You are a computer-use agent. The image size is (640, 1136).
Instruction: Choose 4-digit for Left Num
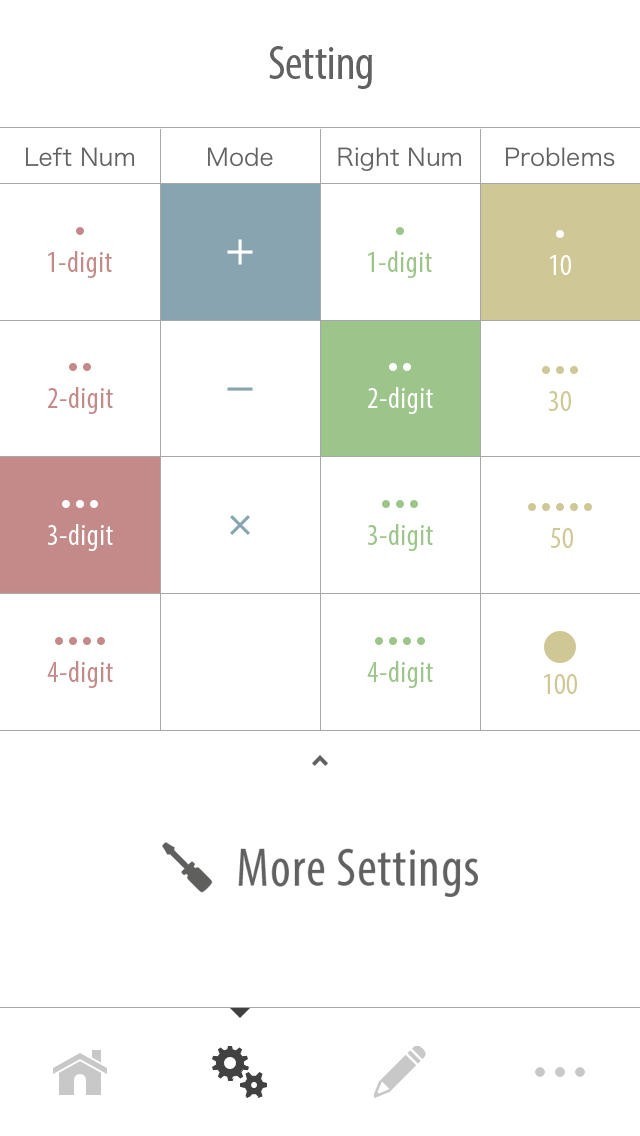[80, 662]
